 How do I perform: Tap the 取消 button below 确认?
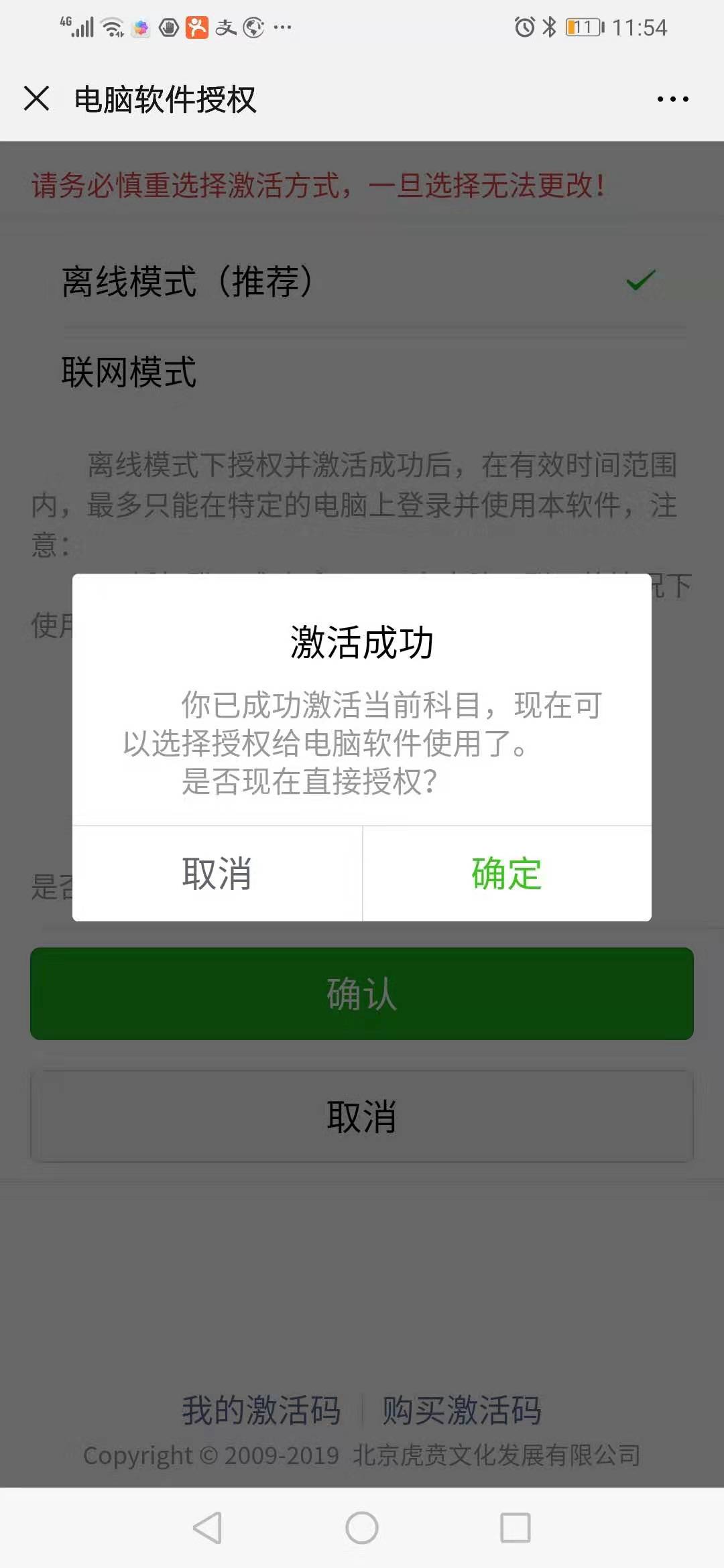[x=362, y=1116]
